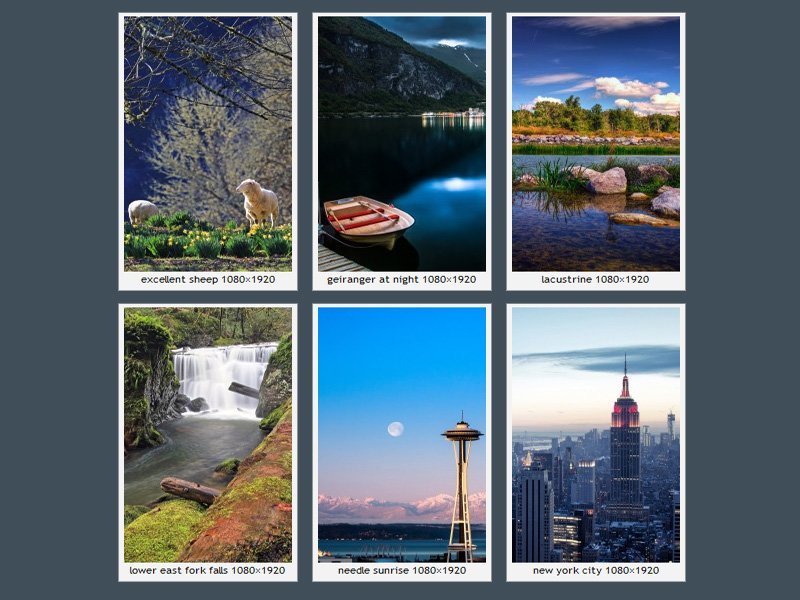This screenshot has height=600, width=800.
Task: Select the lacustrine wallpaper tile
Action: coord(596,144)
